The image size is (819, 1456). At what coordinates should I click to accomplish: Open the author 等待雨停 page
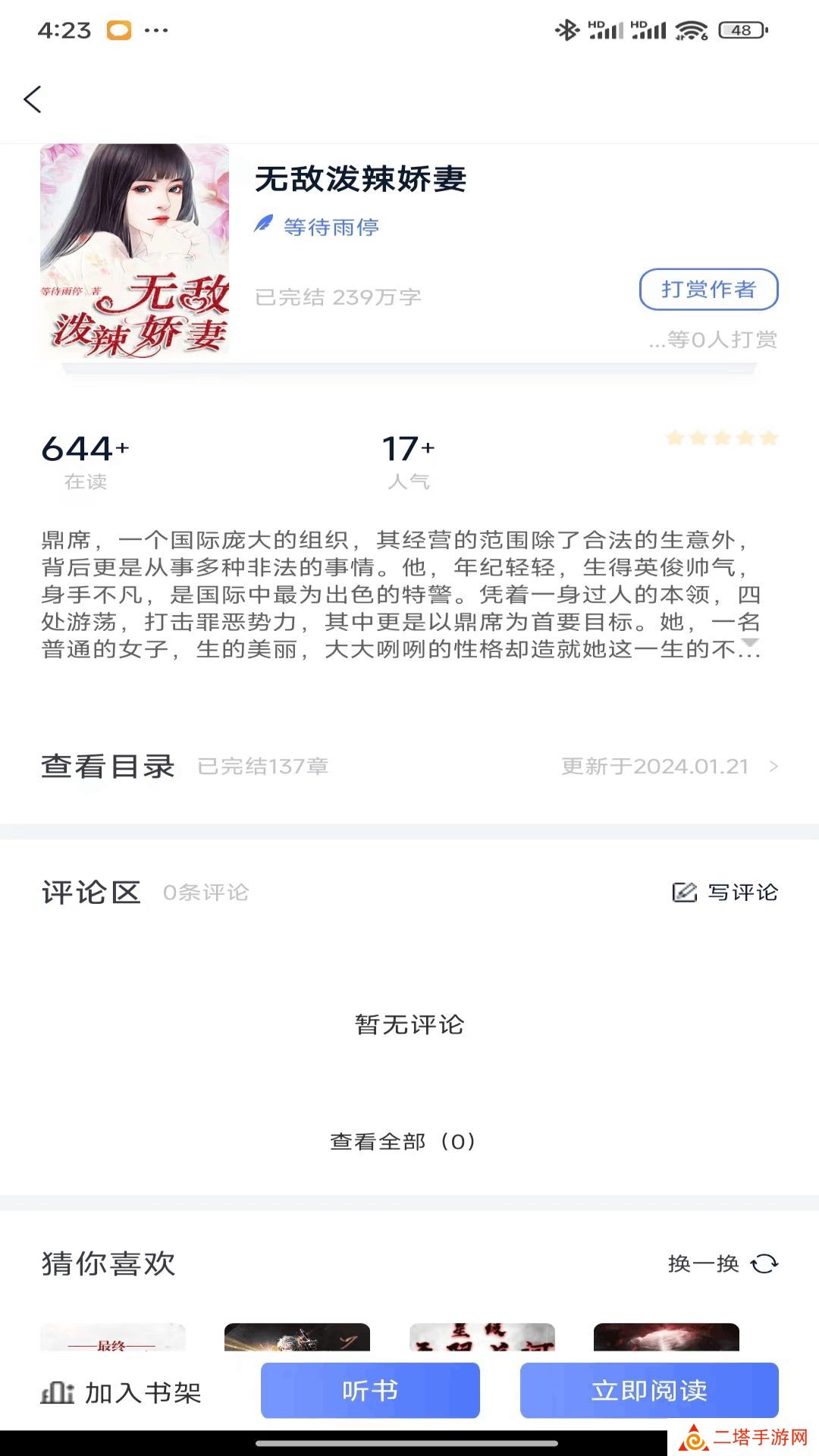coord(331,227)
